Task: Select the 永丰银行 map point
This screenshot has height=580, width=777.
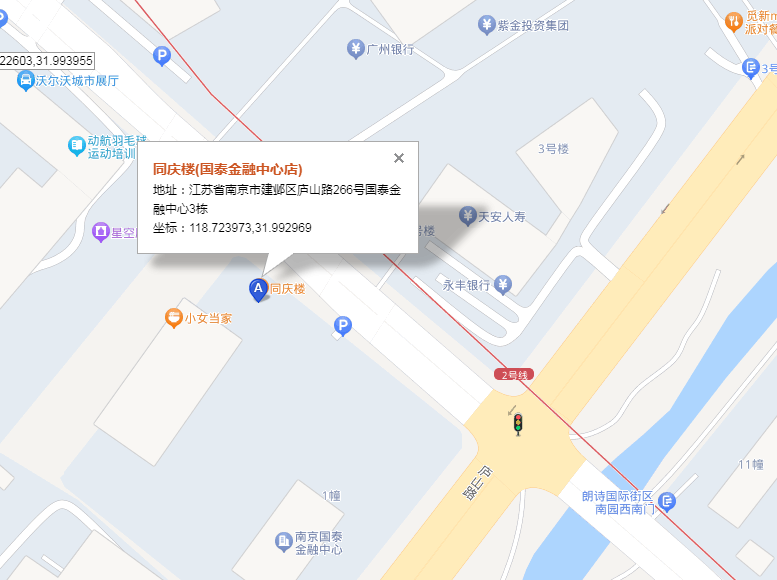Action: click(x=503, y=285)
